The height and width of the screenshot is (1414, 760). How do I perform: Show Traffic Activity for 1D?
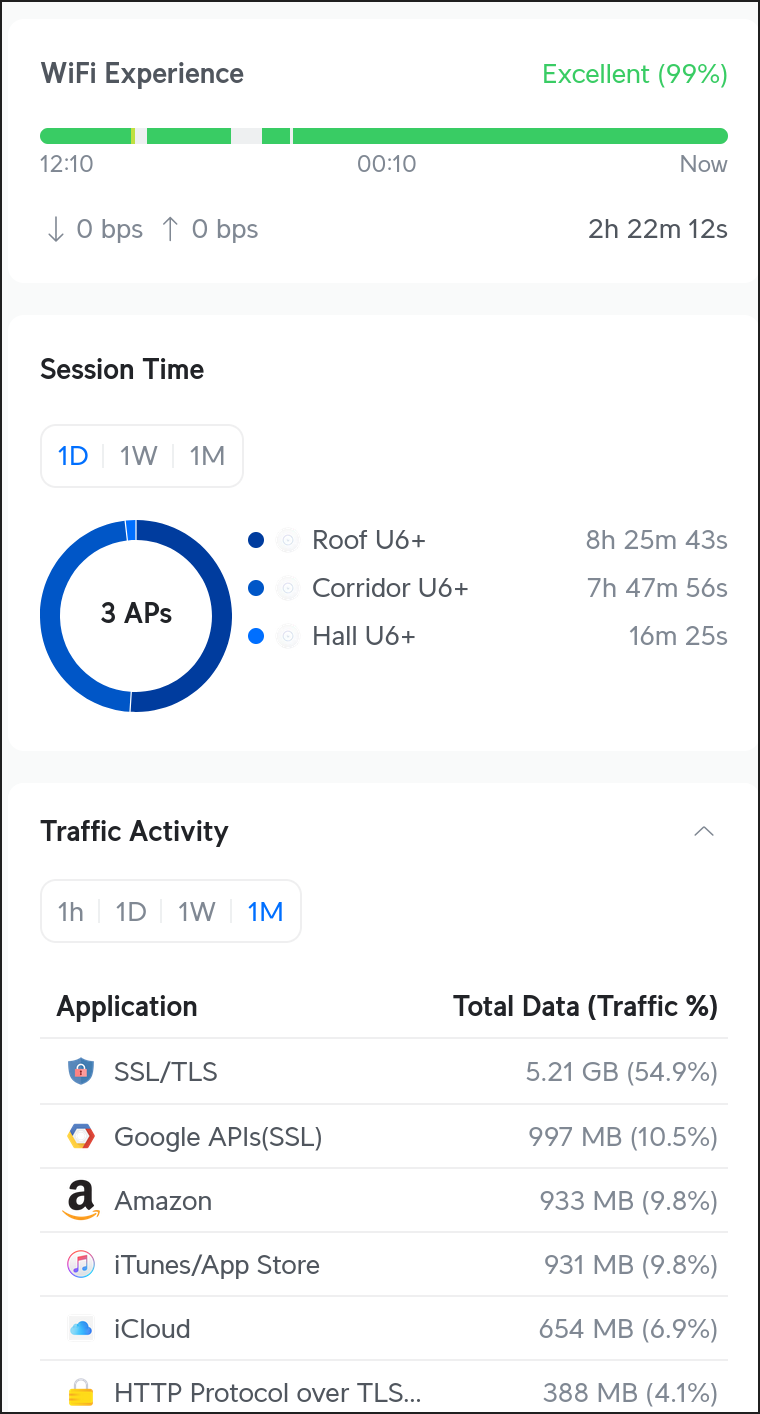131,912
